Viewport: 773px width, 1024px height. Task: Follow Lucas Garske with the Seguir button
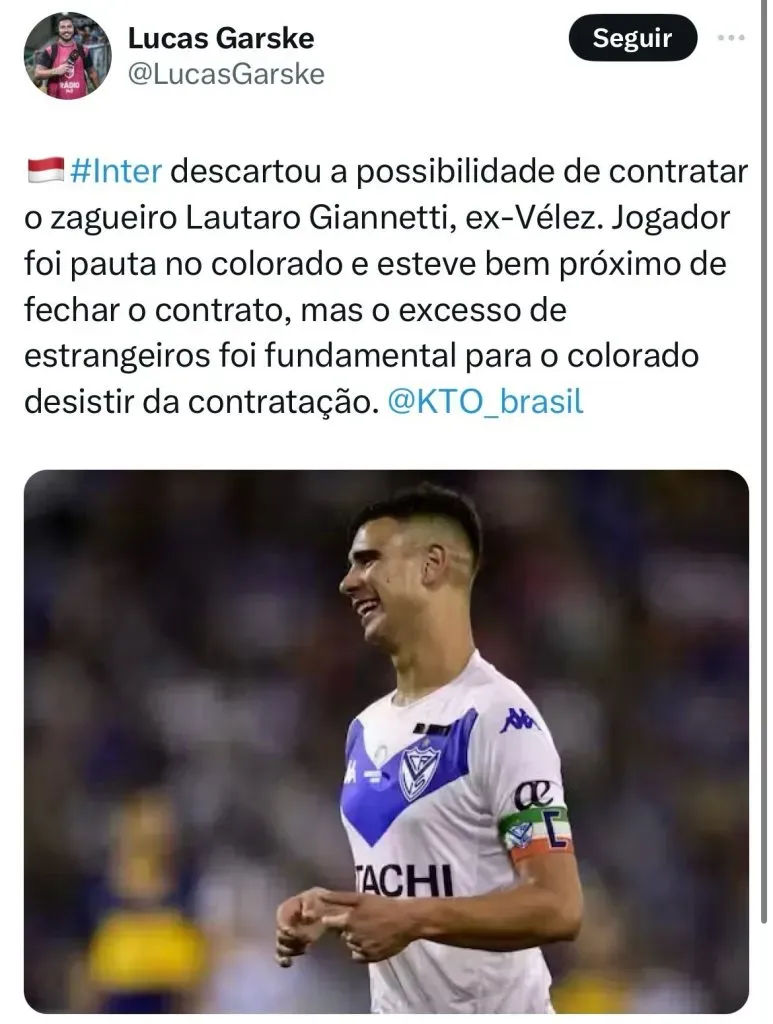coord(632,39)
